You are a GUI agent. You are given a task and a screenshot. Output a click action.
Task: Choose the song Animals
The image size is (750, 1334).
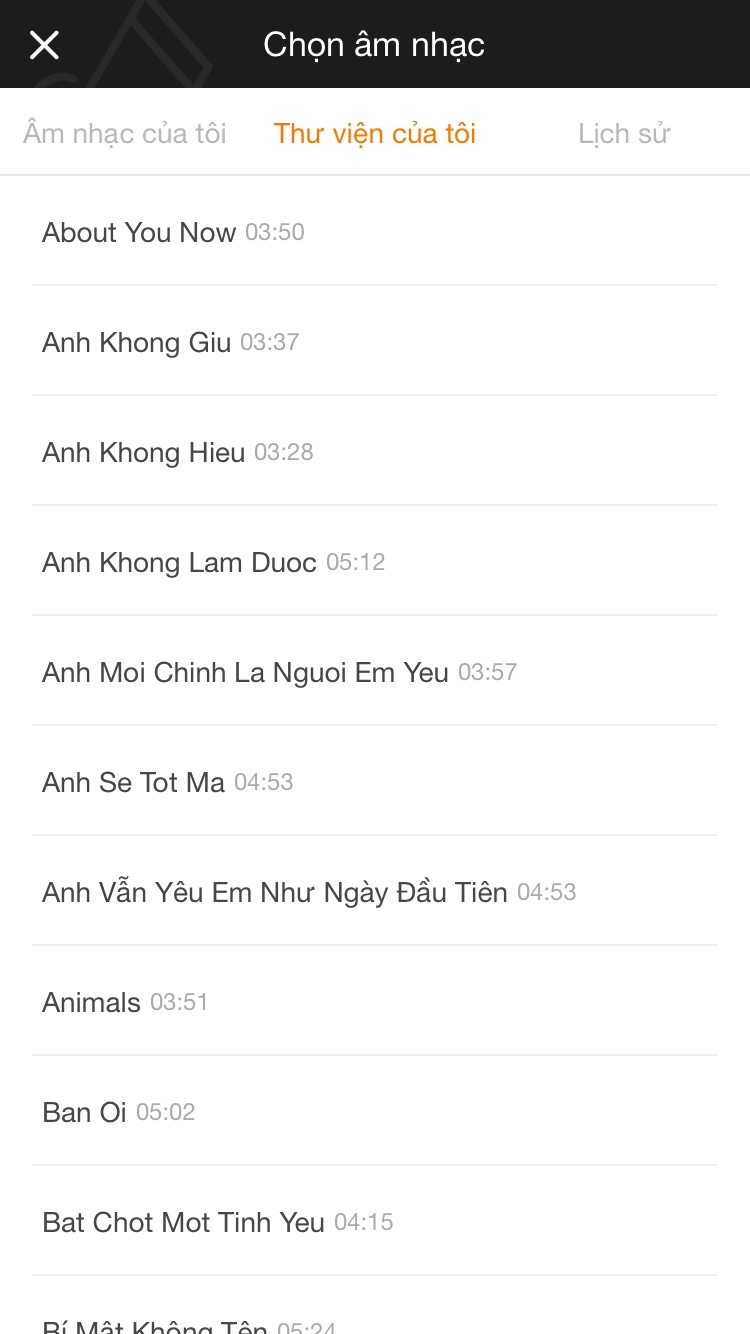(x=375, y=1002)
